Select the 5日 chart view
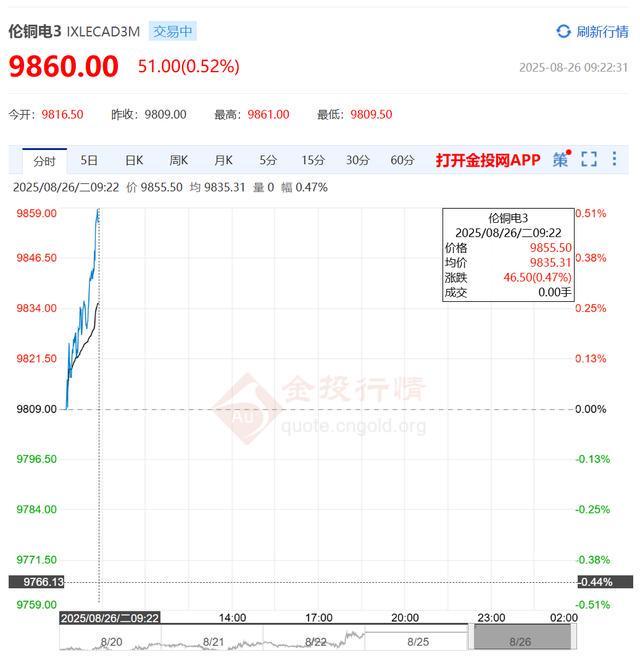 coord(89,160)
